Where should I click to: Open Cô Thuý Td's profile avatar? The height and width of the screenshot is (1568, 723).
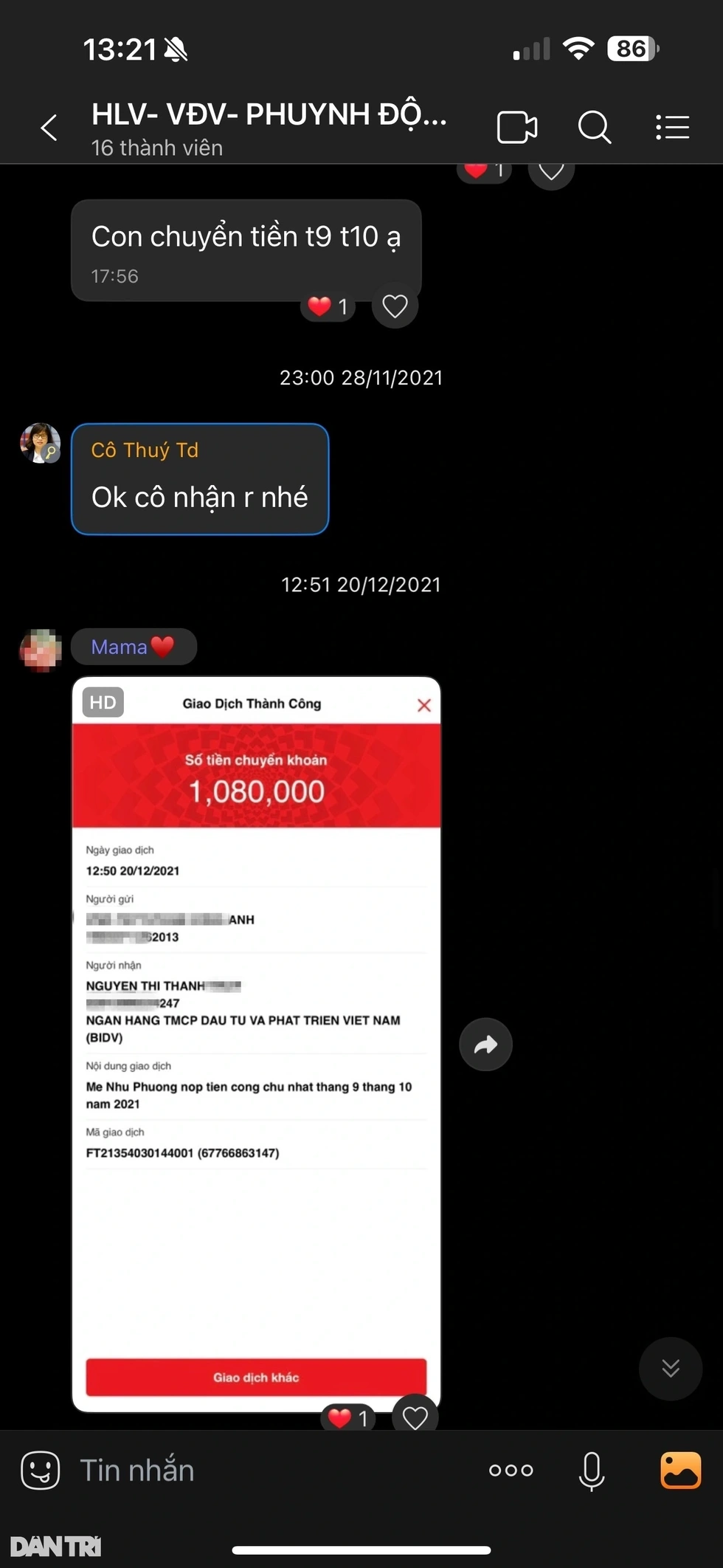40,443
